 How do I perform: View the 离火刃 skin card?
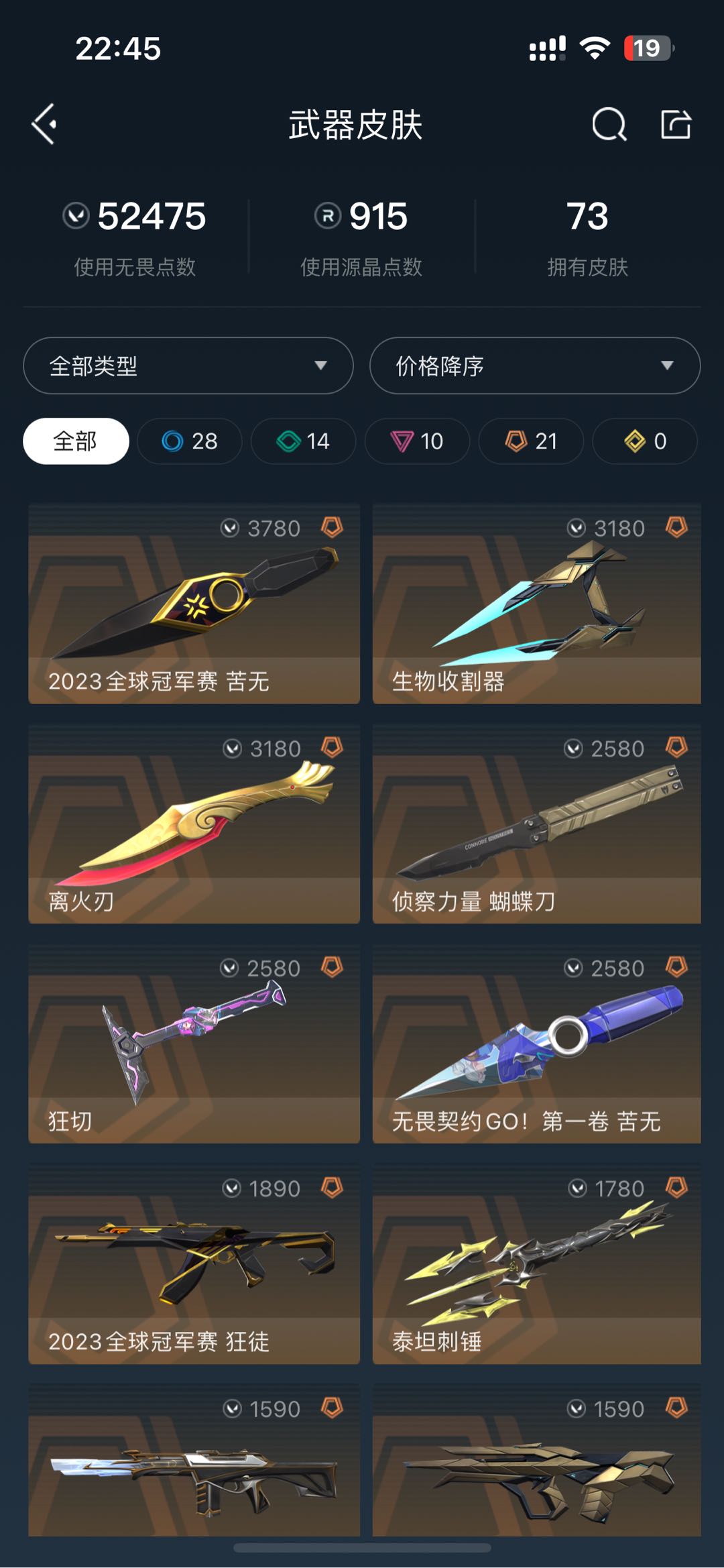coord(194,824)
